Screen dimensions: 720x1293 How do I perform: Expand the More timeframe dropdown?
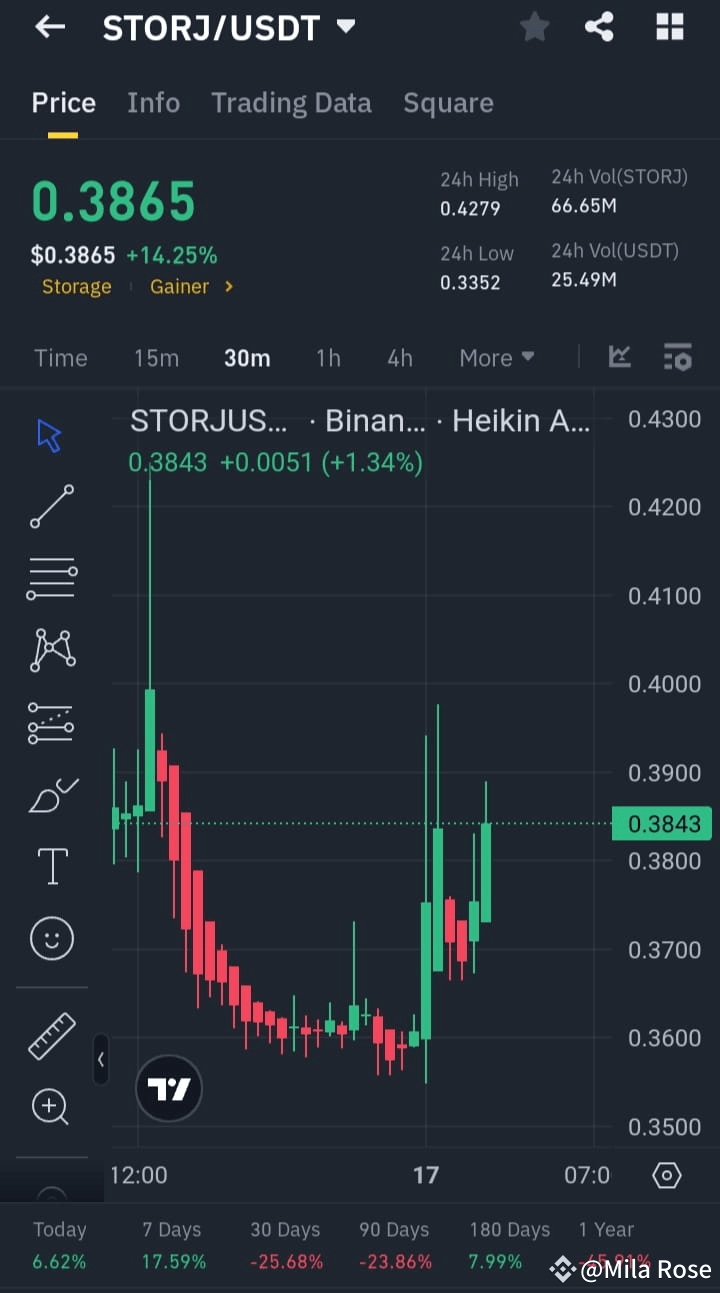[x=497, y=357]
